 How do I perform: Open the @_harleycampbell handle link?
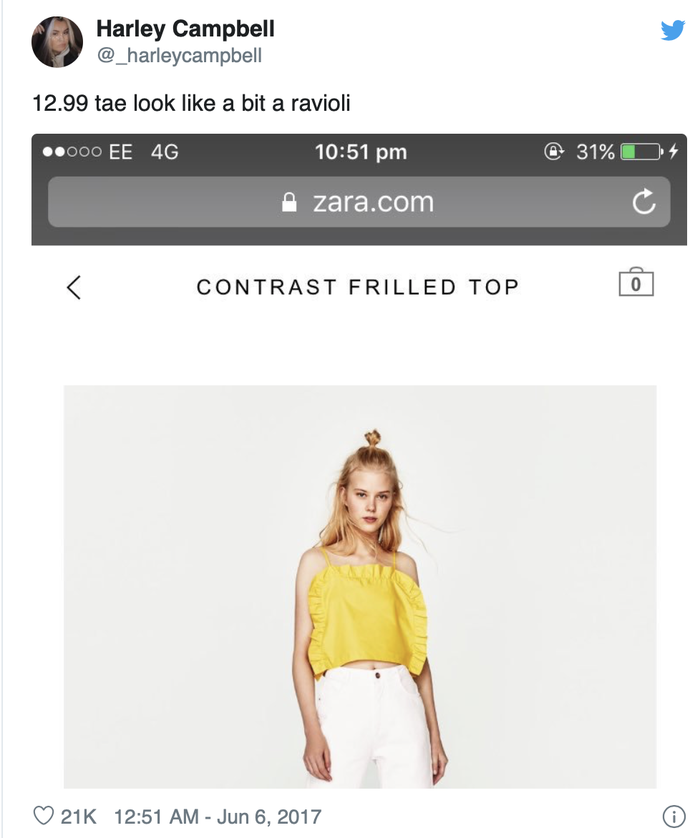click(178, 56)
